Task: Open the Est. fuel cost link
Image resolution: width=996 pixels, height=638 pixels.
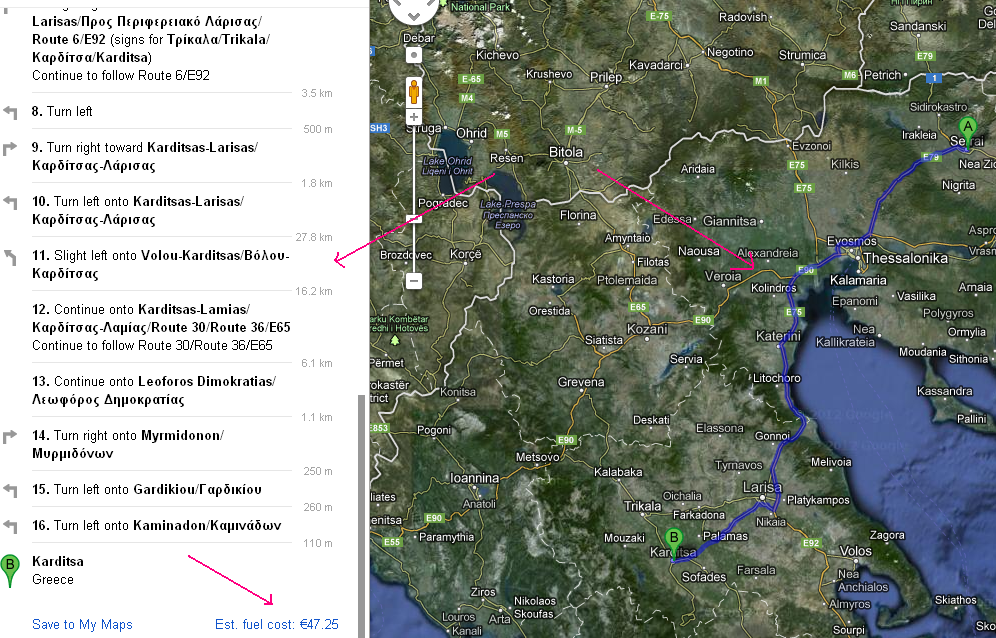Action: coord(276,625)
